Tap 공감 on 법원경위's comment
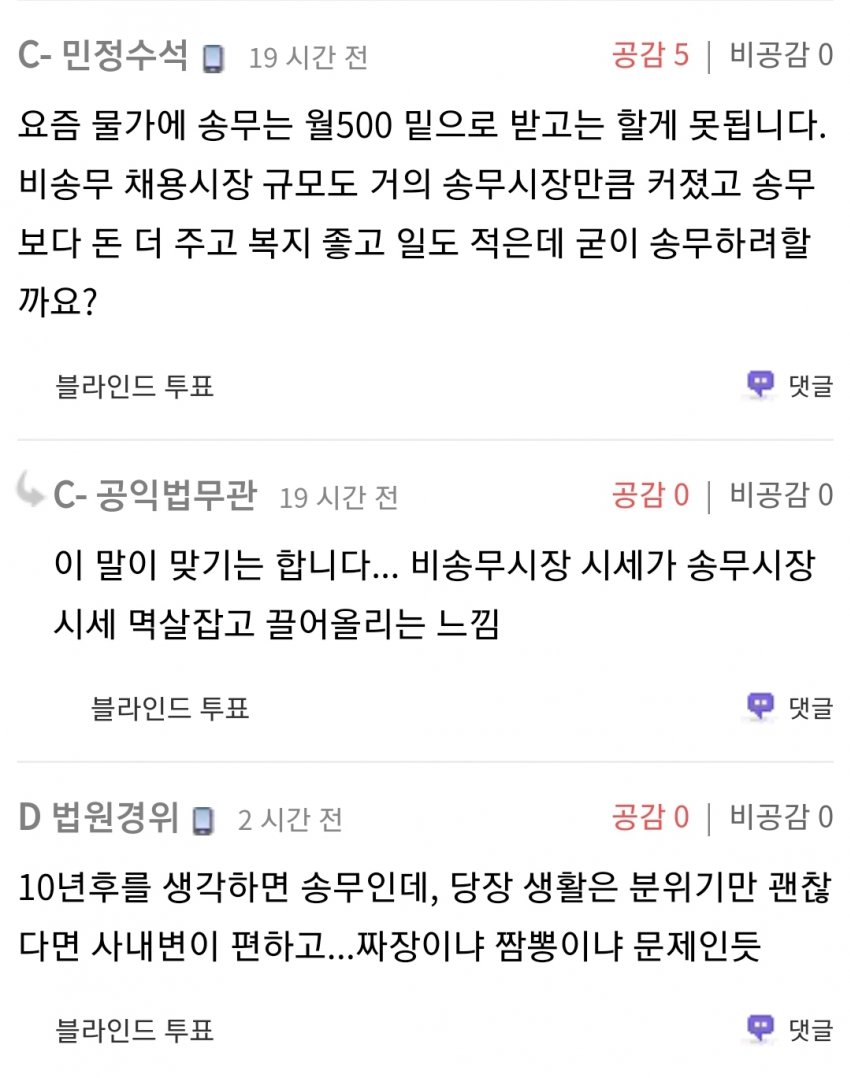Screen dimensions: 850x1078 [650, 817]
